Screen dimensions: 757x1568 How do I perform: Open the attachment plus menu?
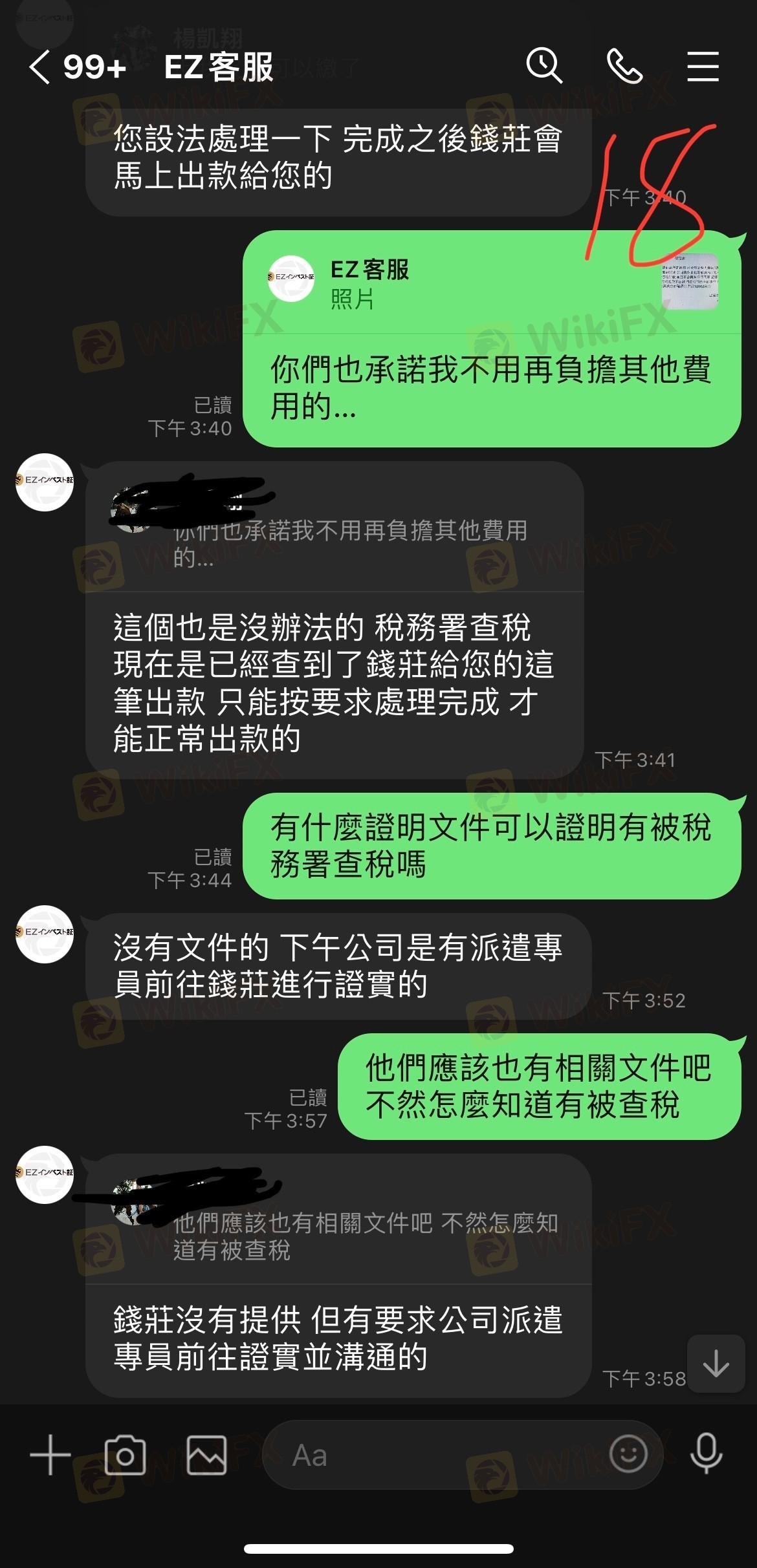click(x=50, y=1455)
